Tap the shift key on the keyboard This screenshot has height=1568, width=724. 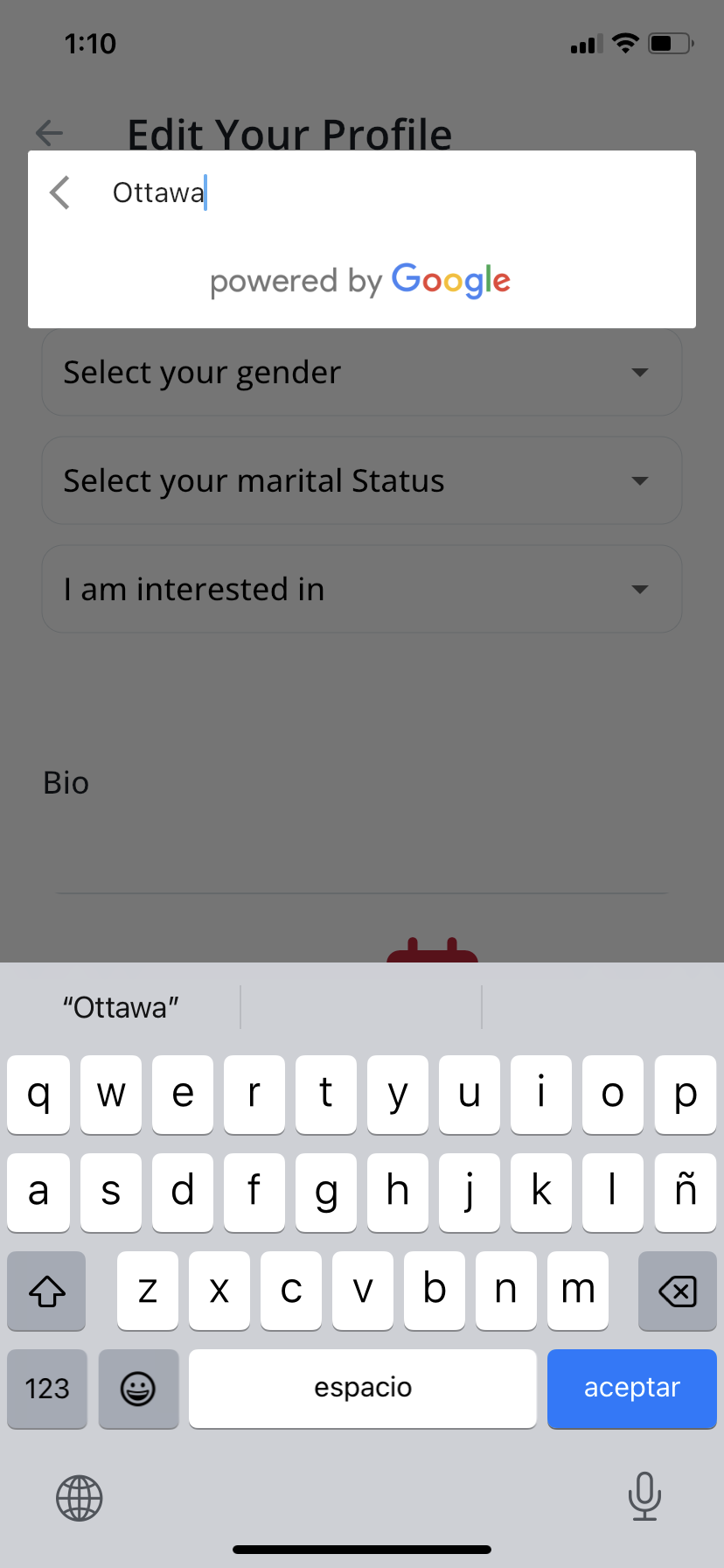[x=45, y=1291]
